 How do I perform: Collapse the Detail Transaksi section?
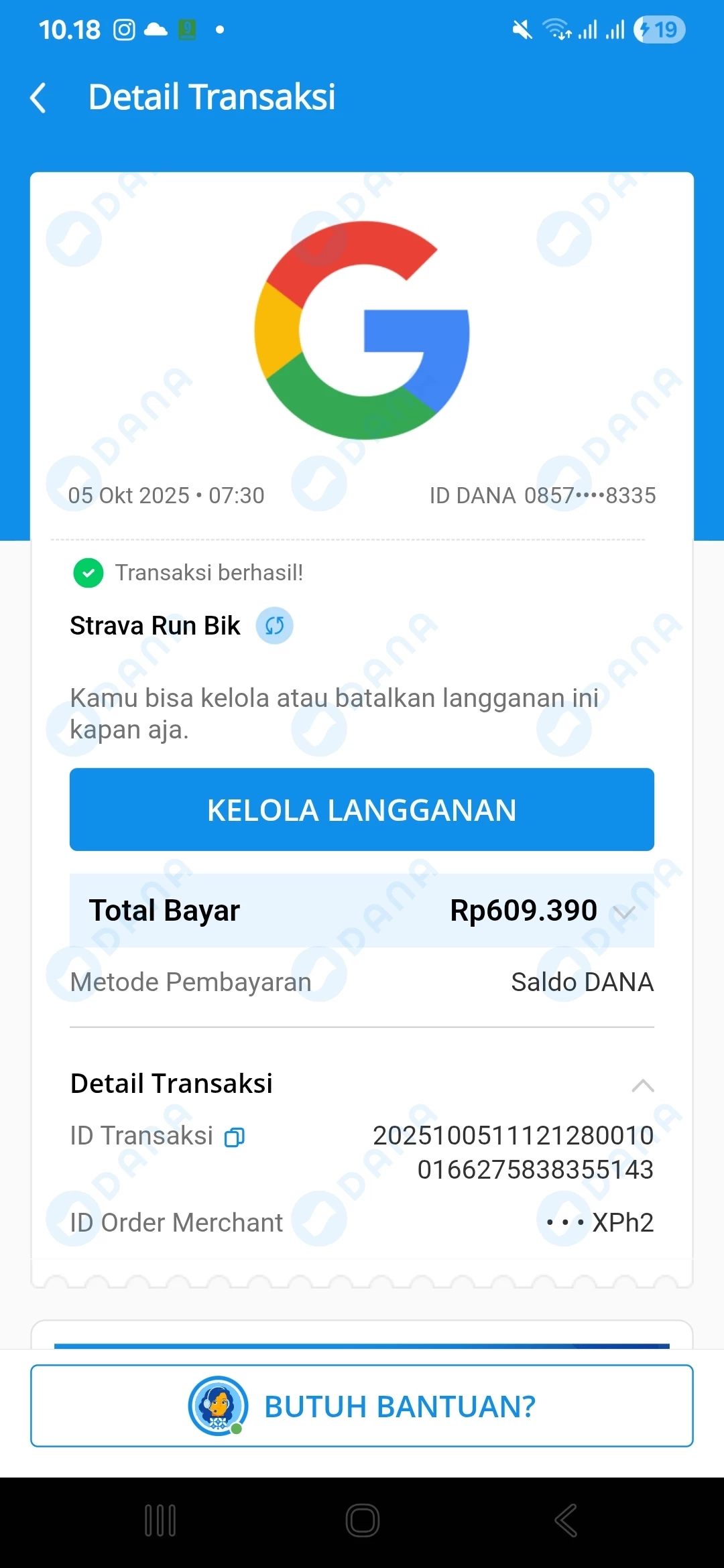642,1085
